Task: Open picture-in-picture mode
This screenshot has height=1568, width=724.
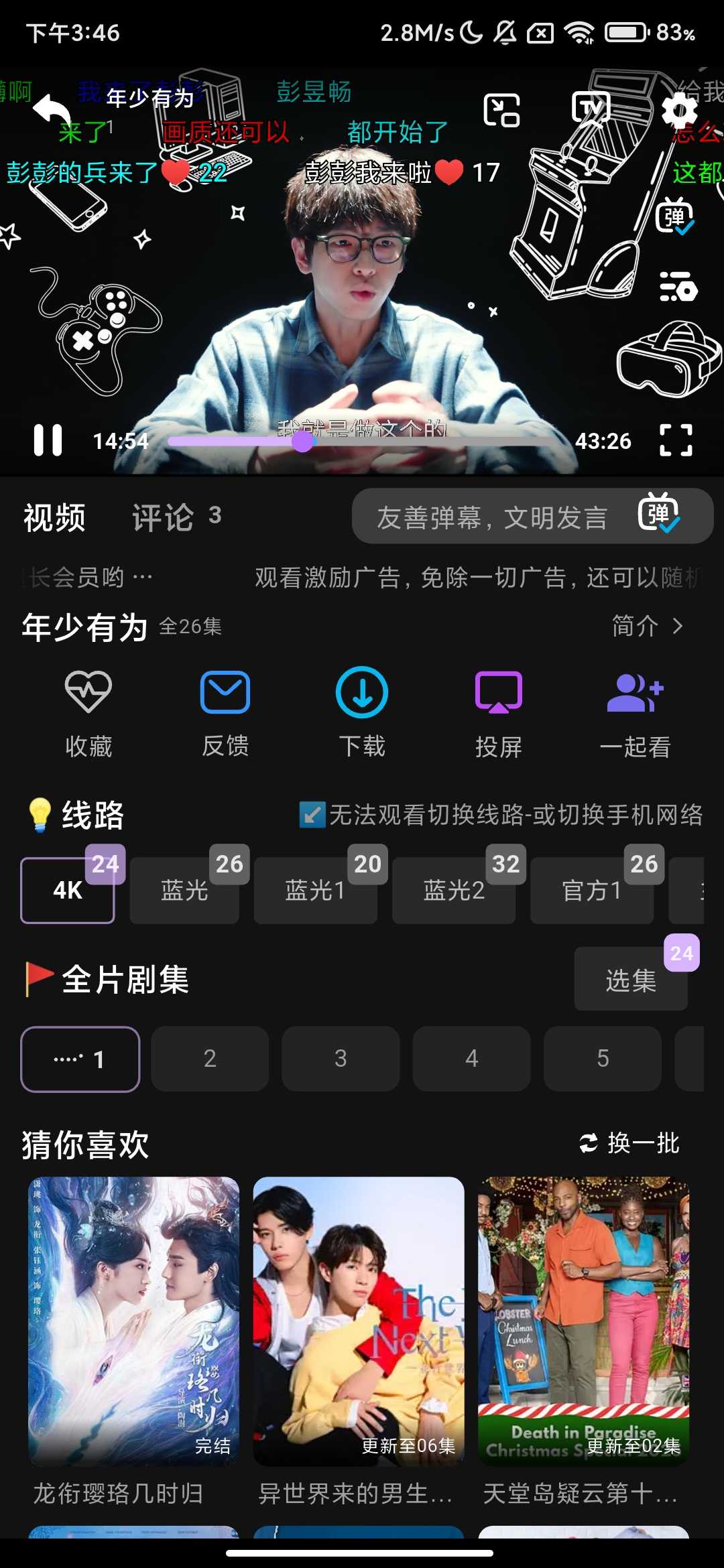Action: (501, 111)
